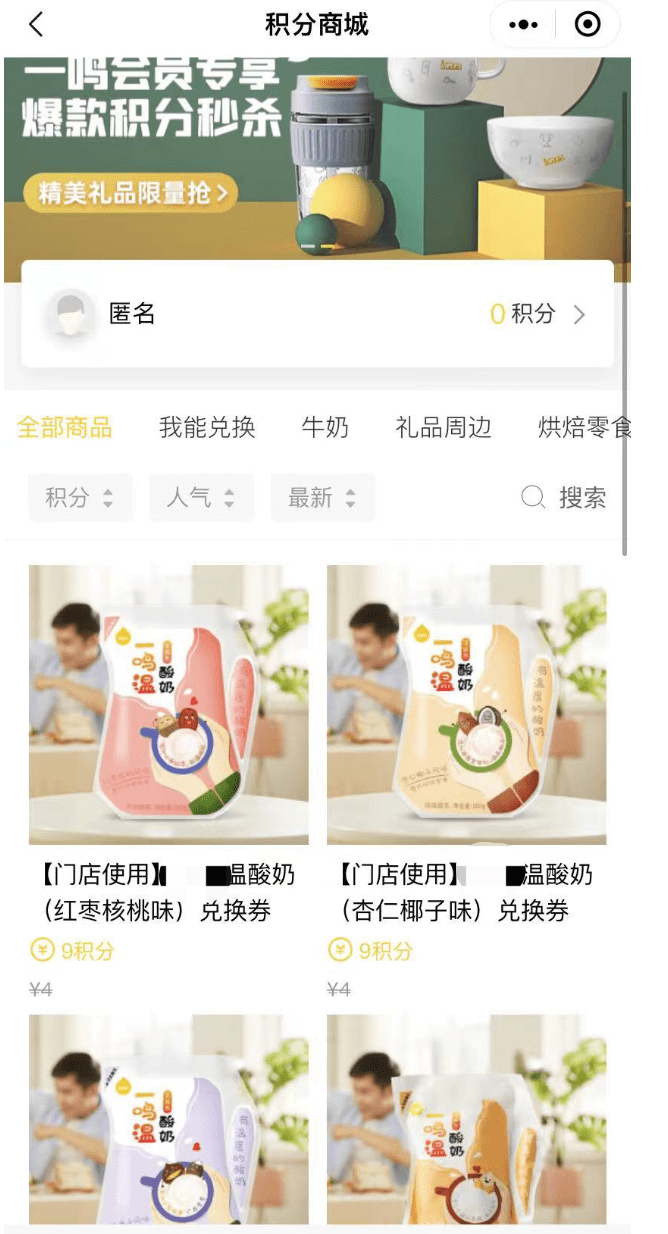Go back using the top-left arrow

37,25
